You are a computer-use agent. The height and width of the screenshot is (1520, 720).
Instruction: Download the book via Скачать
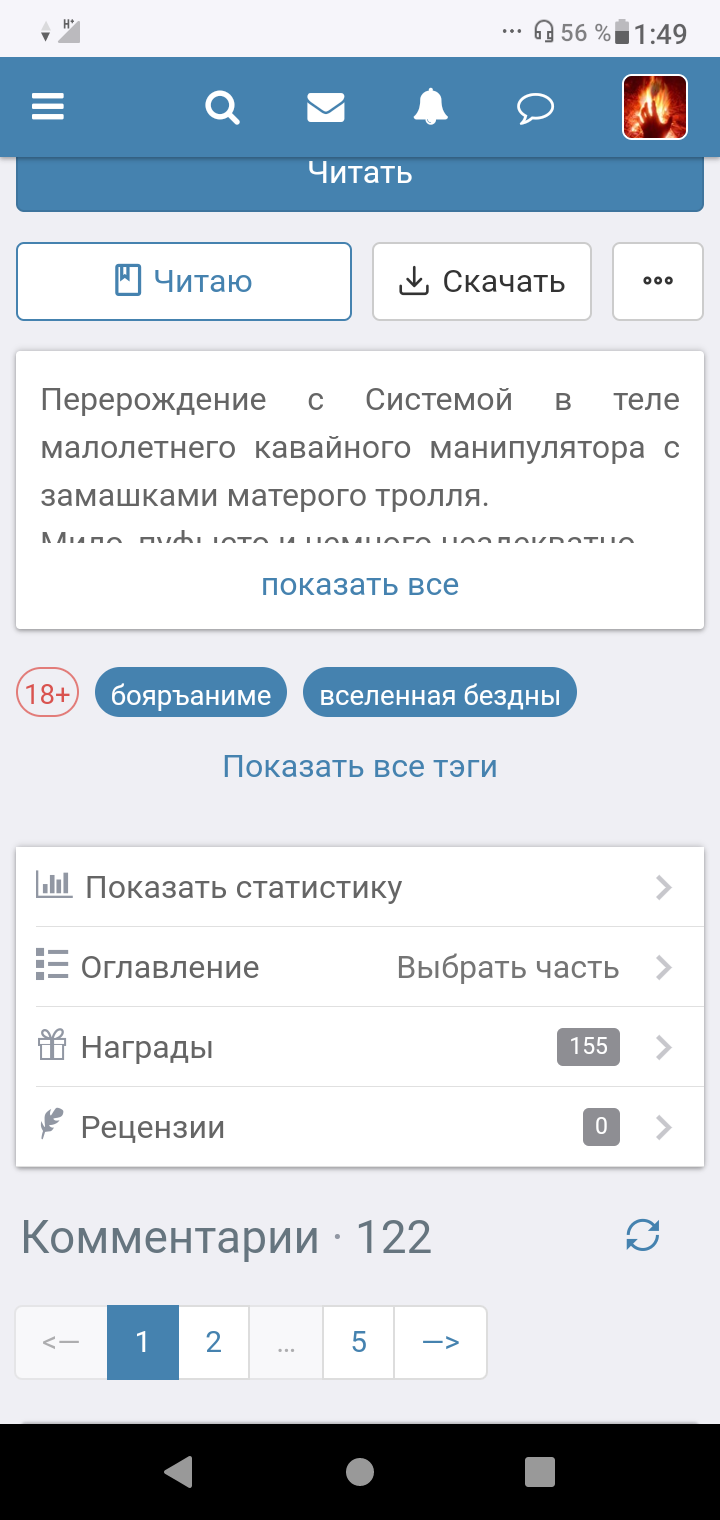click(482, 282)
